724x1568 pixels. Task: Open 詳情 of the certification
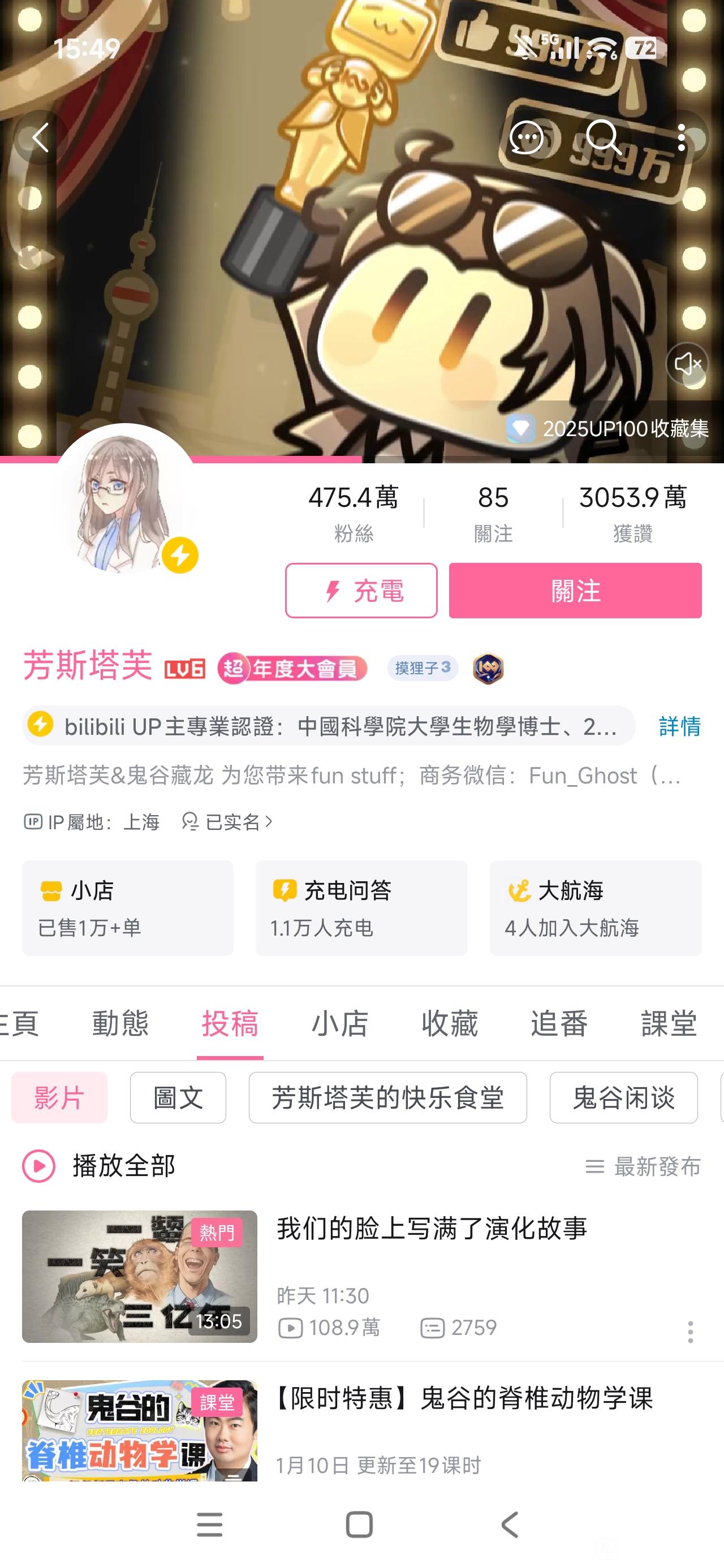tap(679, 726)
